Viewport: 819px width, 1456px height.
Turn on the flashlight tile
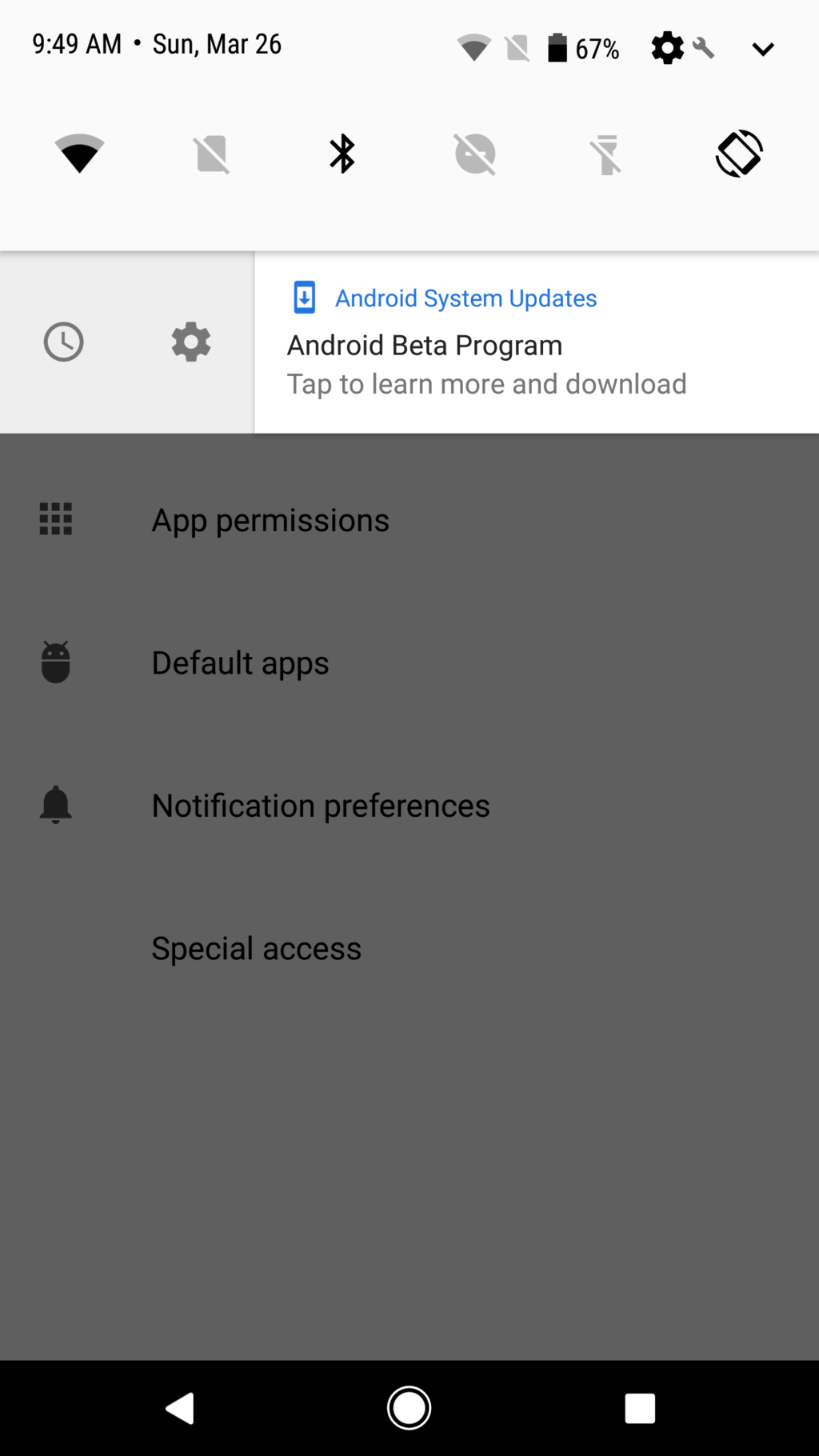(607, 154)
